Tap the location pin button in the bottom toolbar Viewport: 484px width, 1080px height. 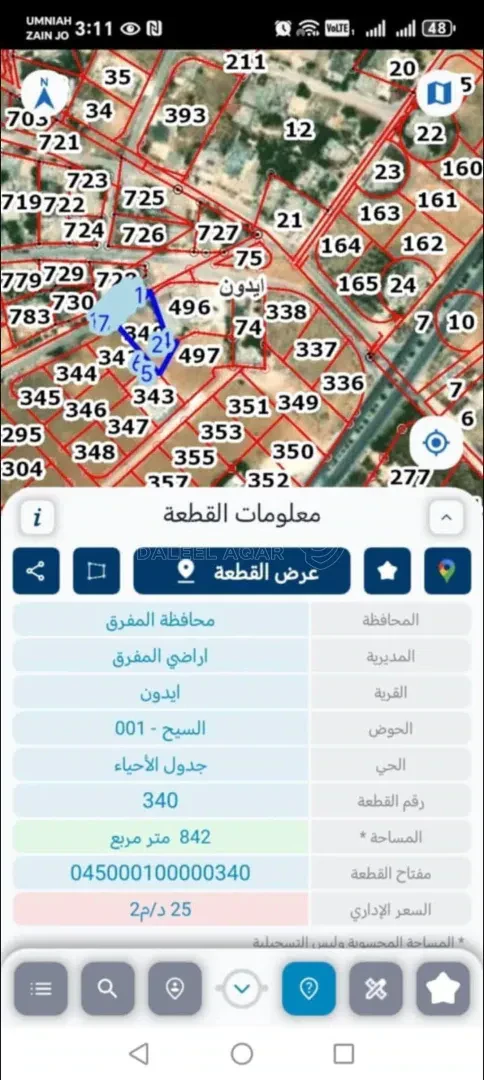(x=175, y=988)
